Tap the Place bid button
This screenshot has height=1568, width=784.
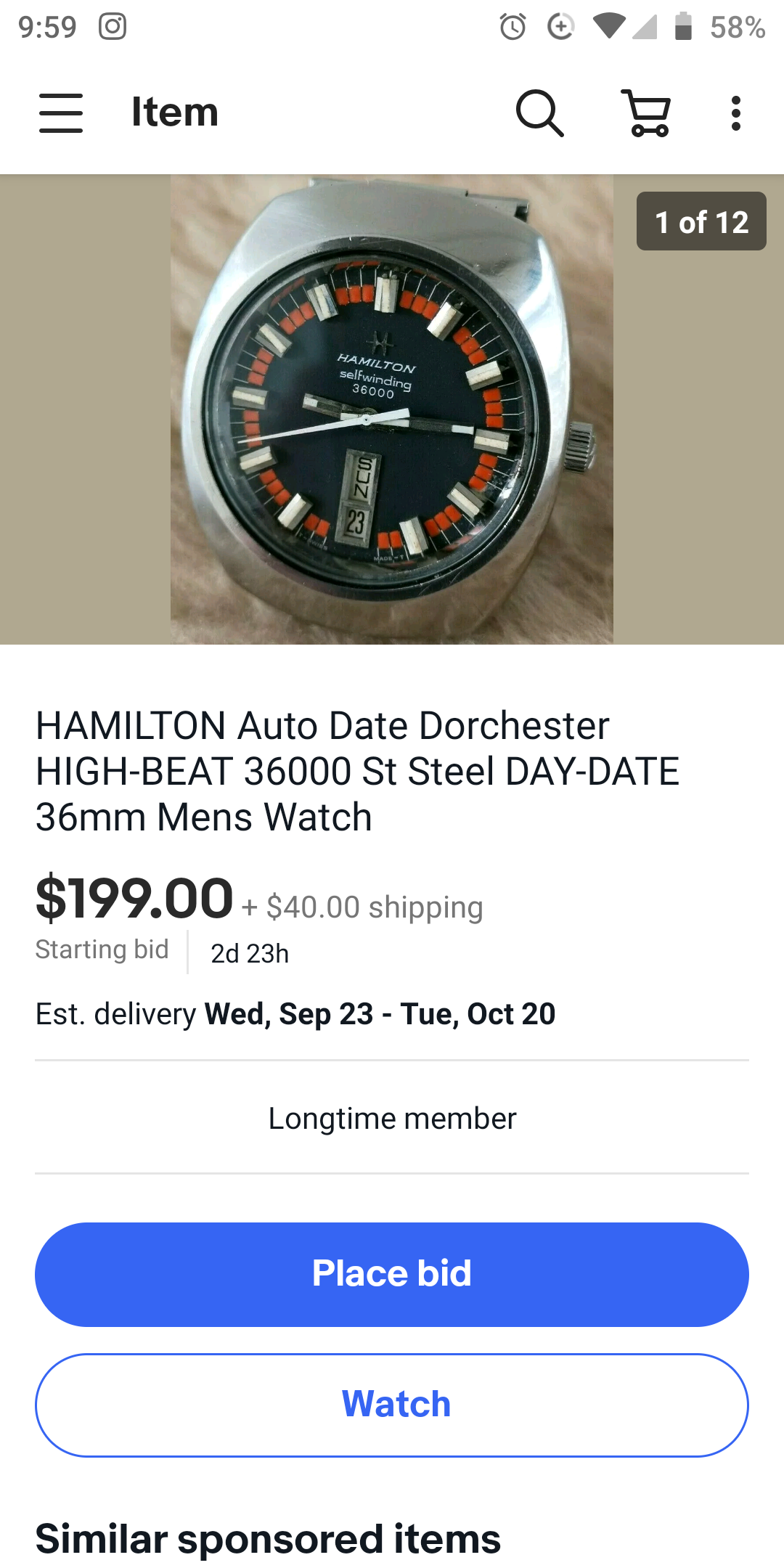(392, 1274)
